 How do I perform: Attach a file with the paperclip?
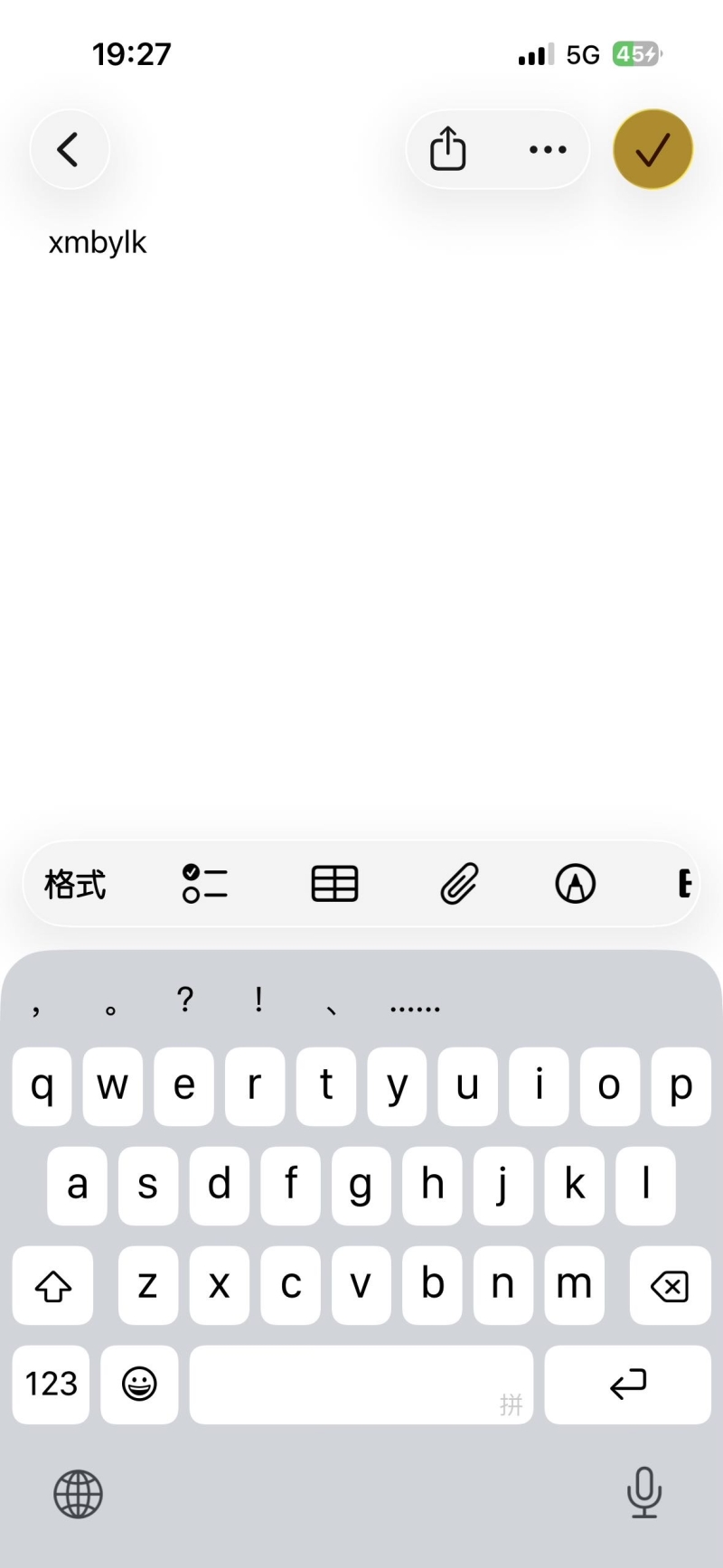coord(459,884)
